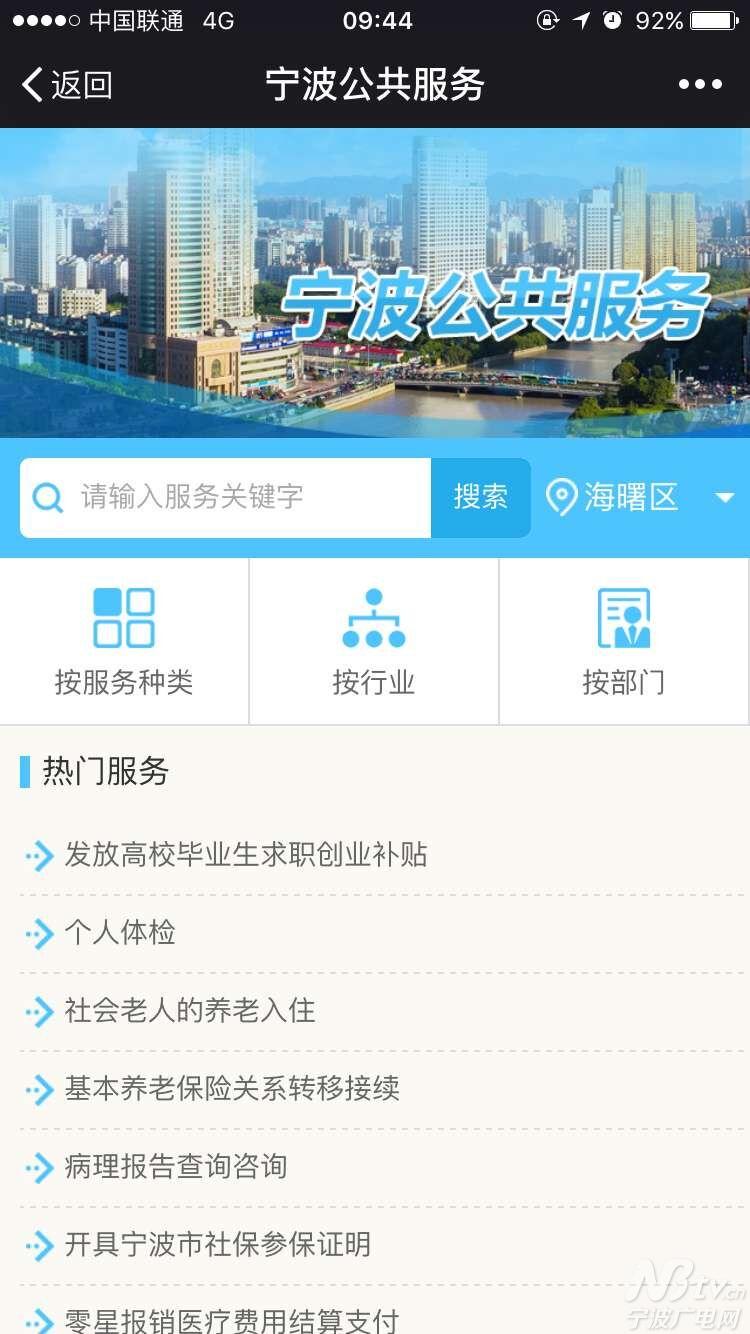Select the 按行业 category
The image size is (750, 1334).
click(x=374, y=641)
